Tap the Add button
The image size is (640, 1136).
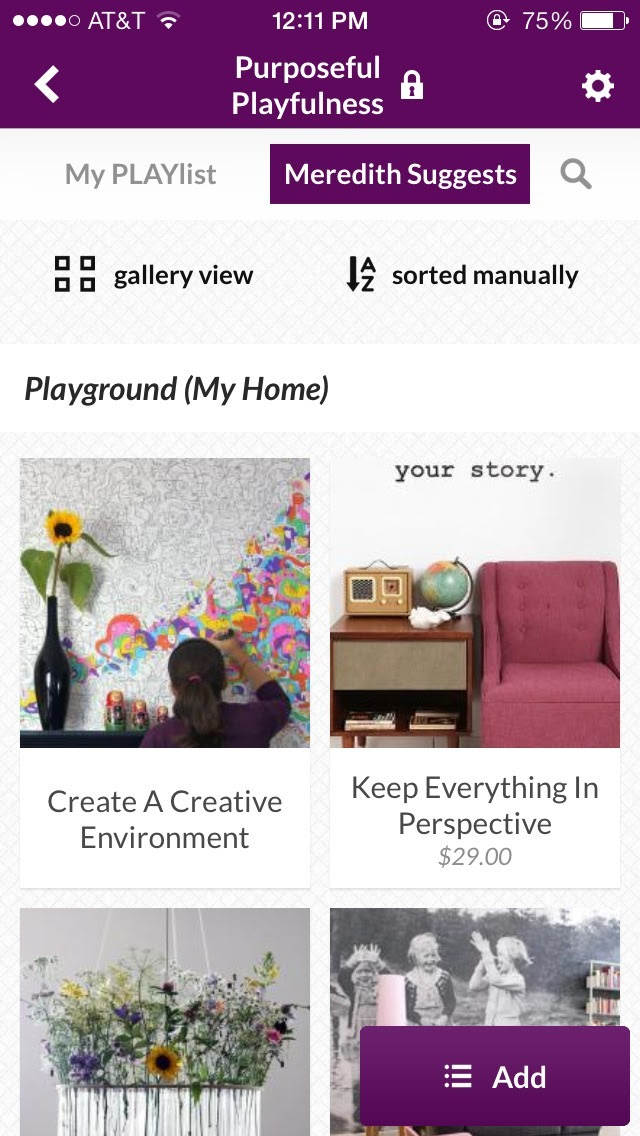[x=495, y=1077]
